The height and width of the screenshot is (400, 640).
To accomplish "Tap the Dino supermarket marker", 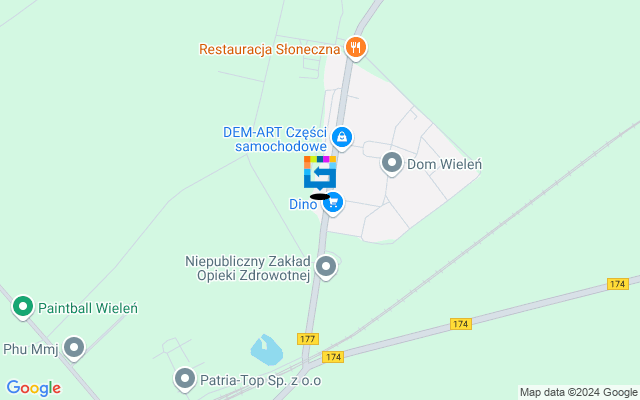I will point(333,203).
